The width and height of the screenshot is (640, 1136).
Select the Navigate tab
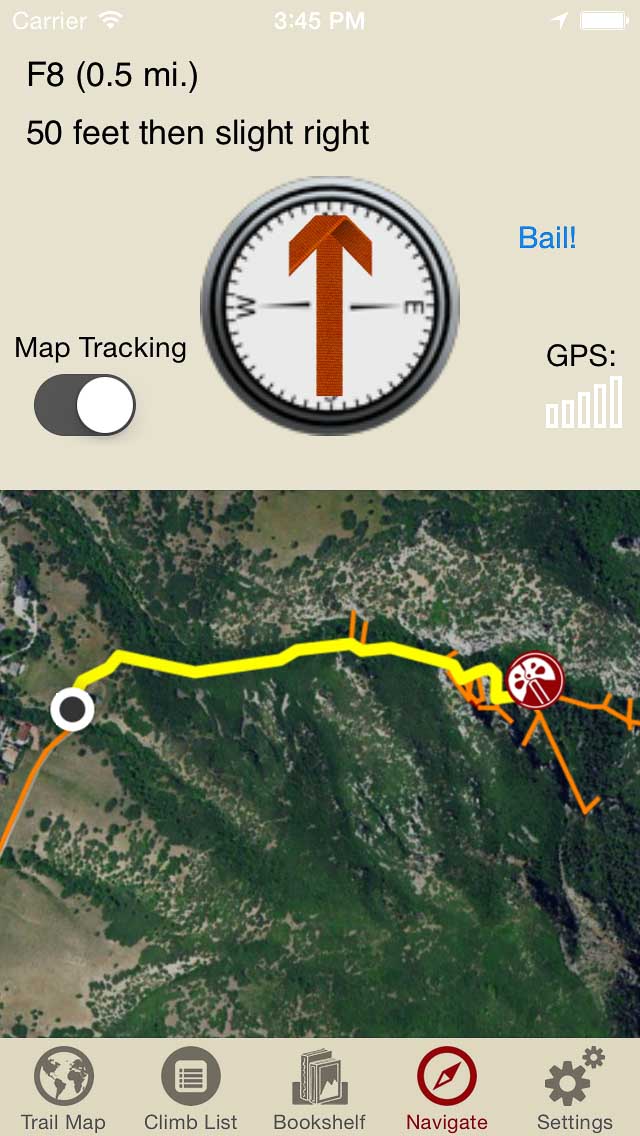pos(447,1090)
